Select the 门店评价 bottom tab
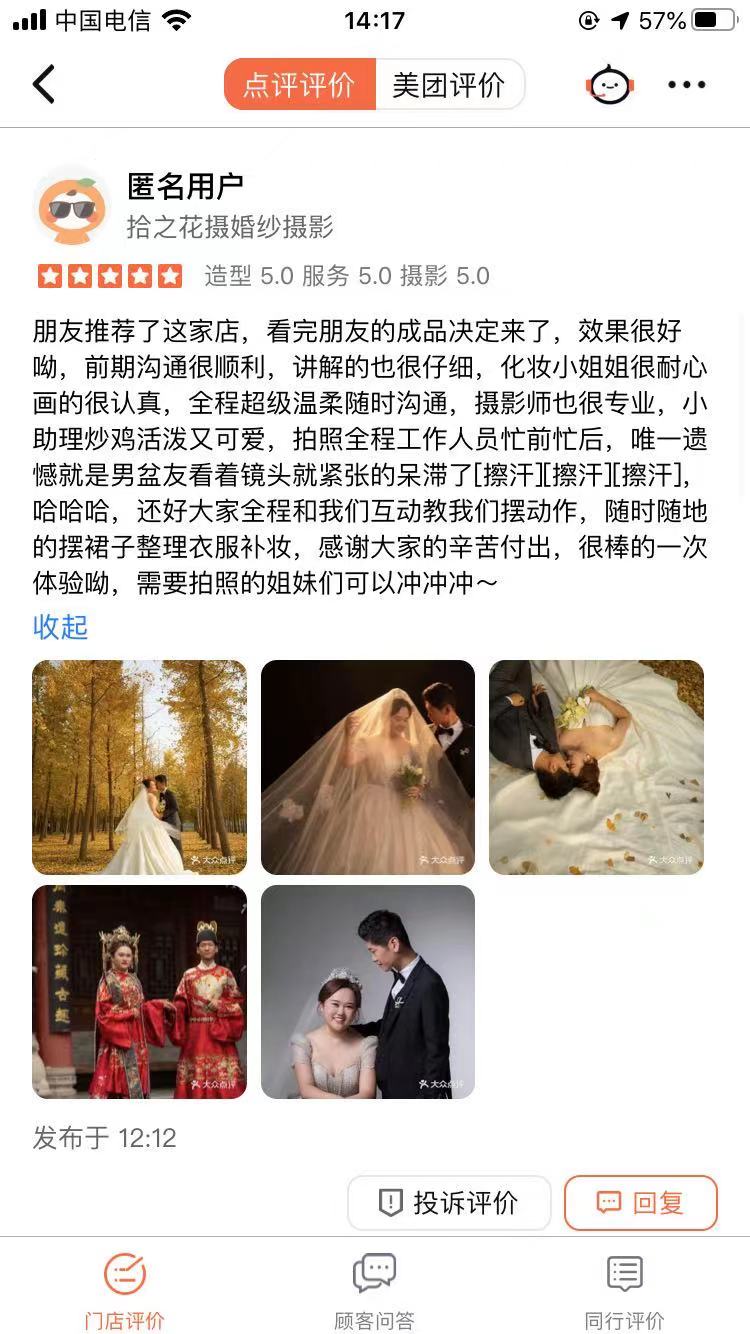This screenshot has width=750, height=1334. (125, 1292)
